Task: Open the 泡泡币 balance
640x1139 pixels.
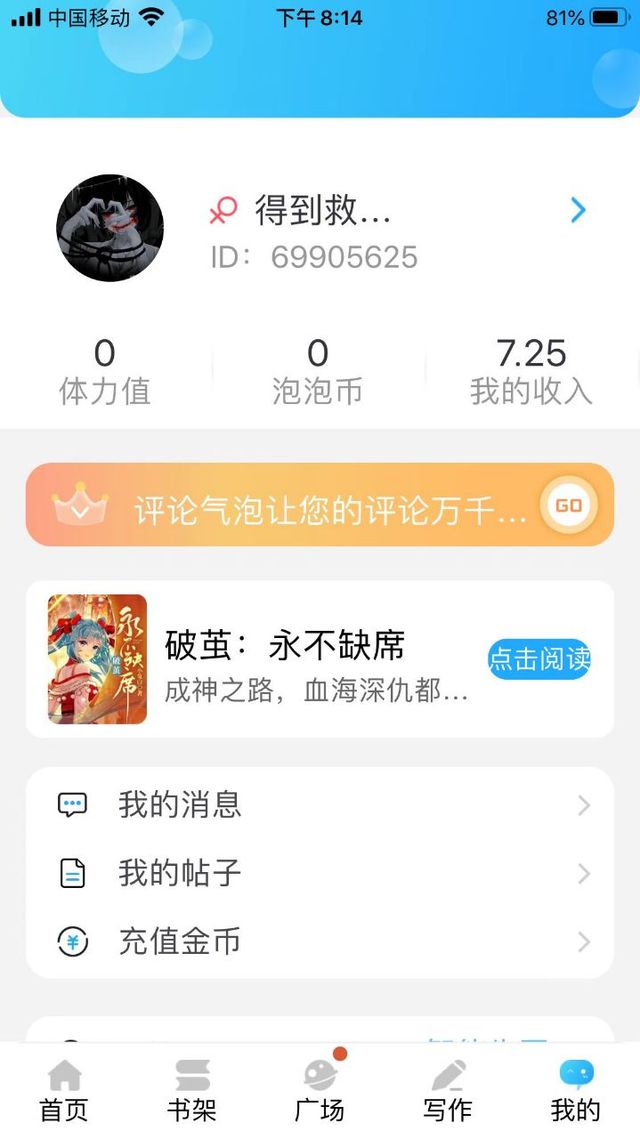Action: point(317,371)
